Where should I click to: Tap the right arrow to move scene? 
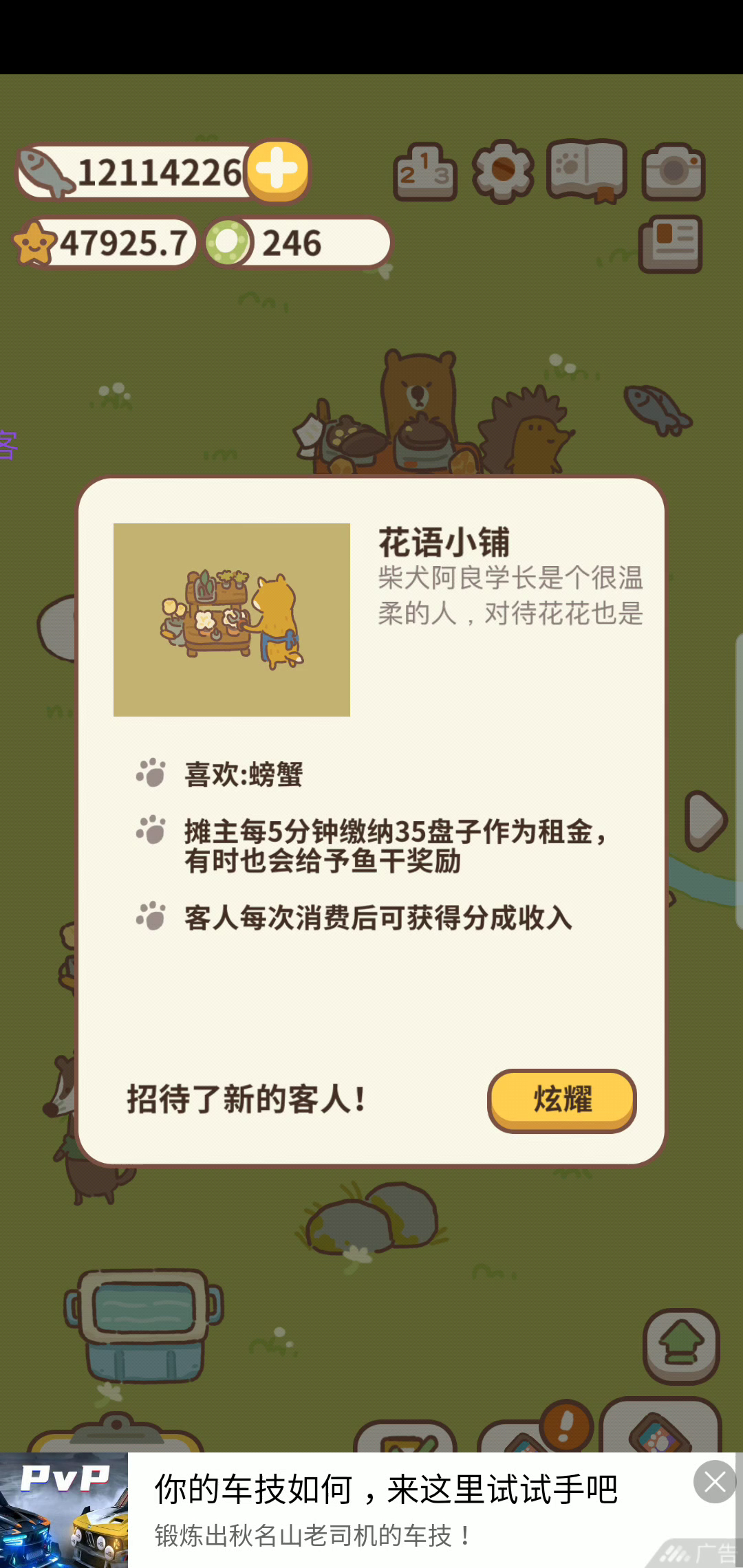pos(706,820)
